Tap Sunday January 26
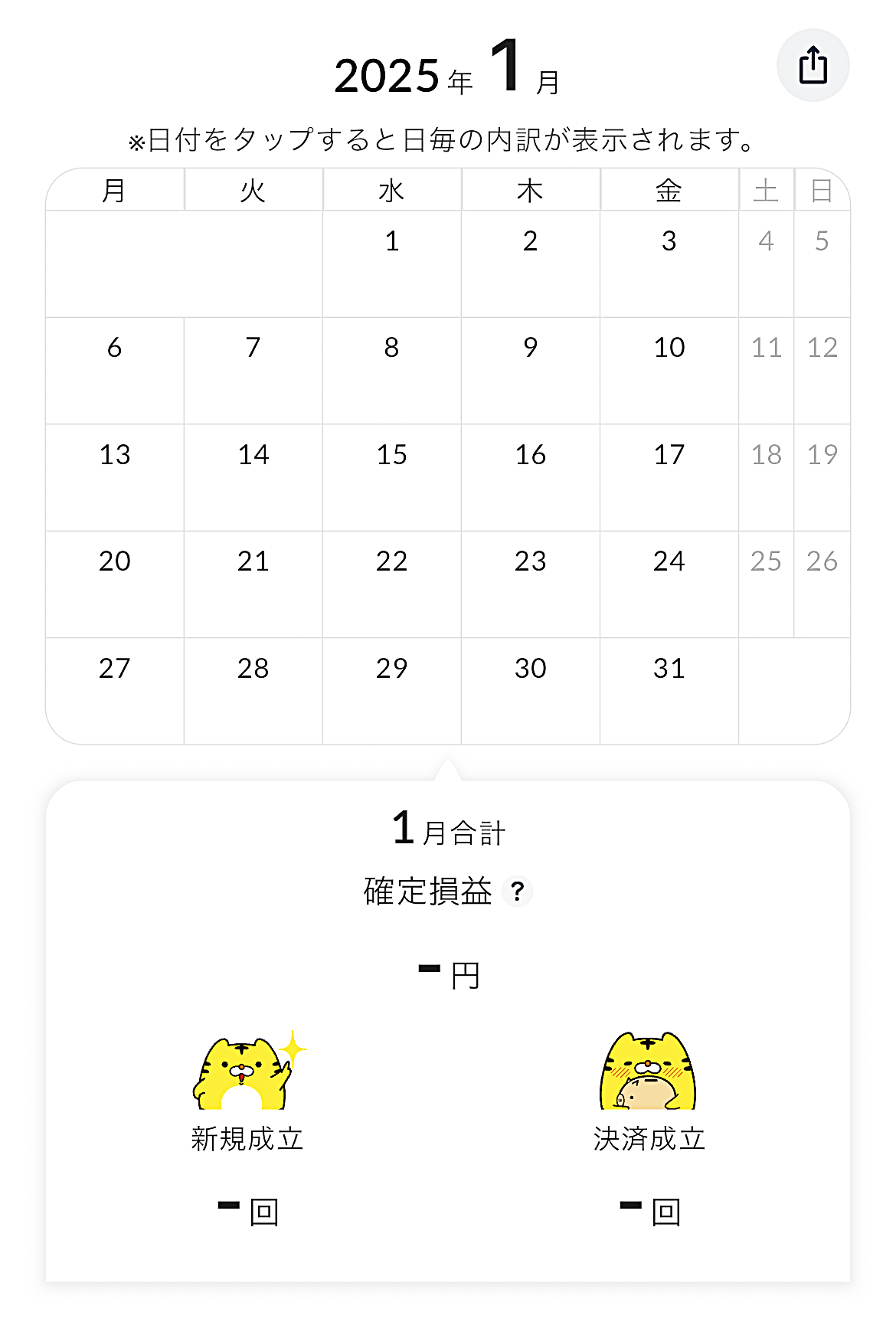 tap(822, 583)
